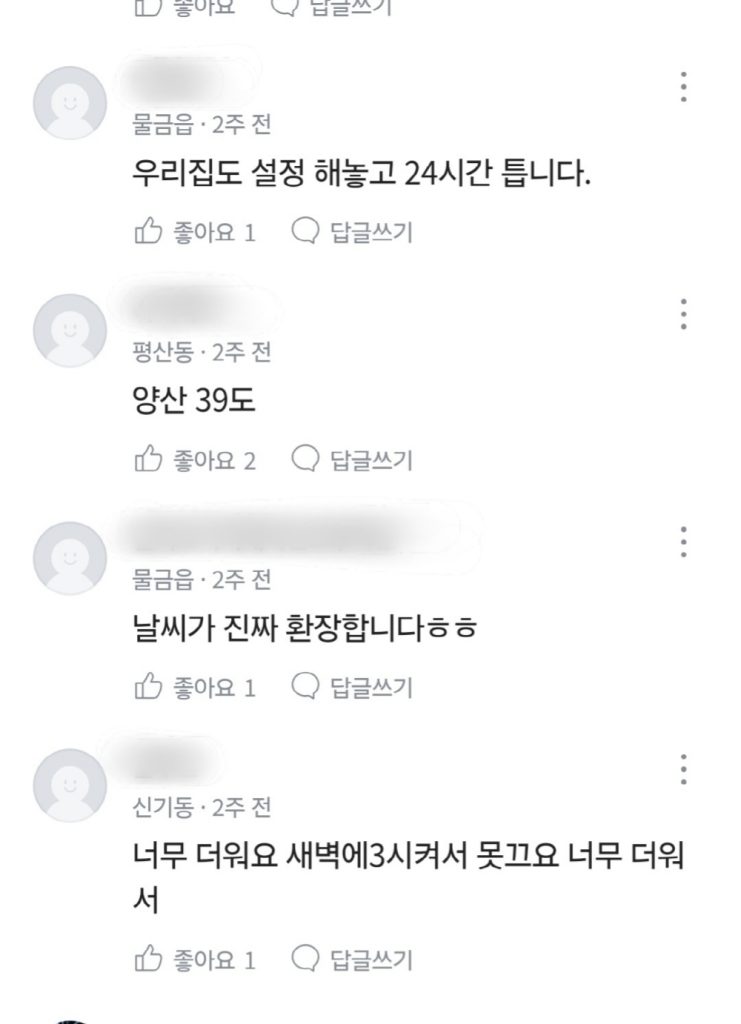Open overflow menu for '24시간 틉니다' comment

(683, 87)
